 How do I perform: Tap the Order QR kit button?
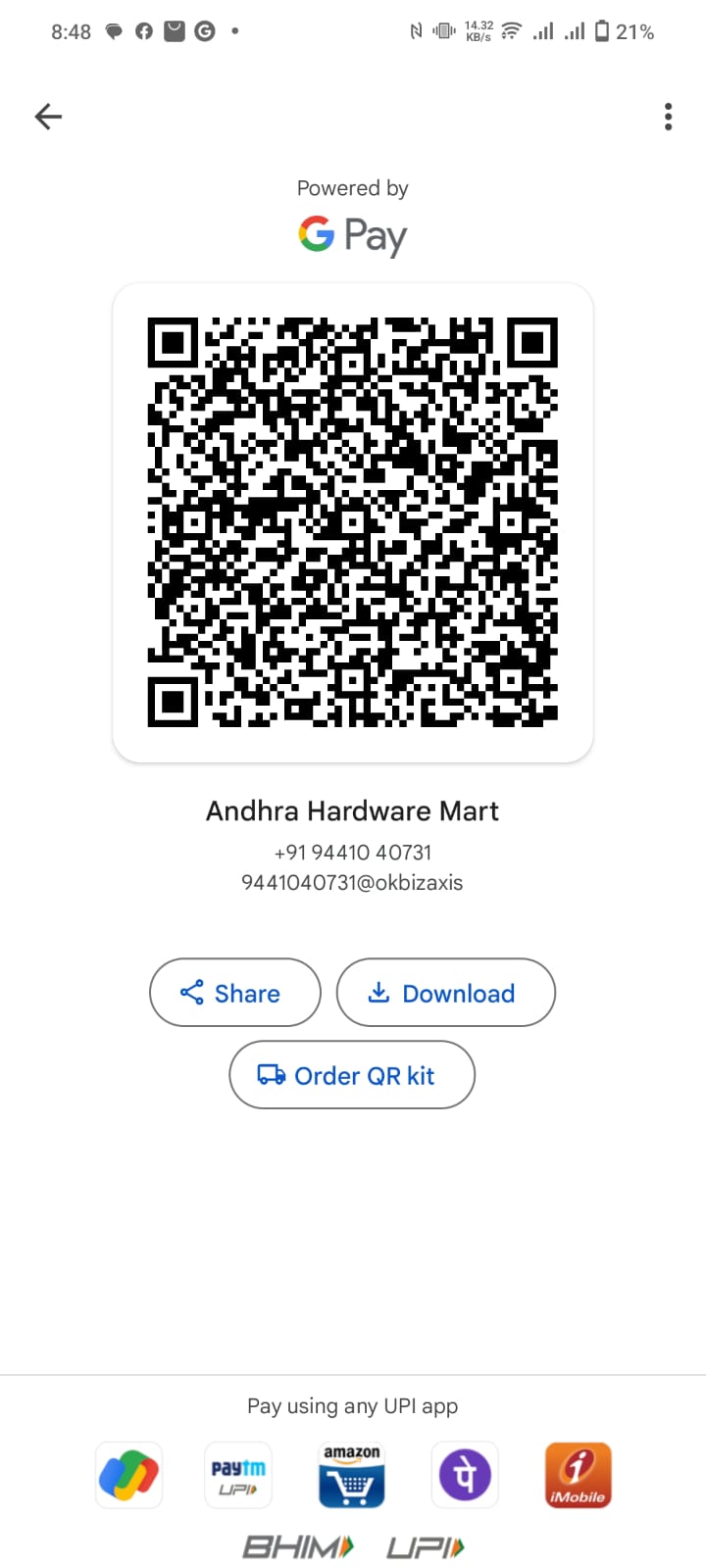coord(351,1075)
